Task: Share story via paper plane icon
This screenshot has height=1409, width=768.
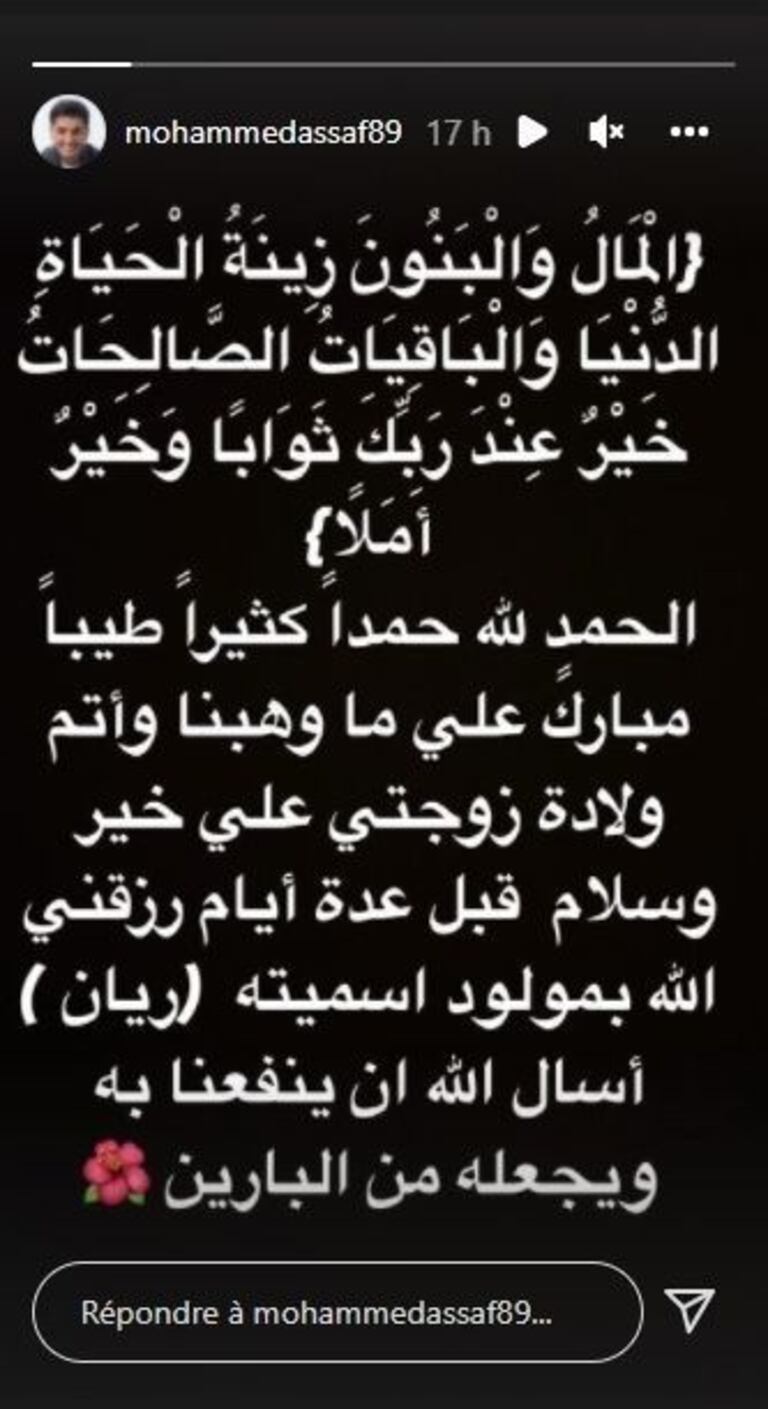Action: point(690,1309)
